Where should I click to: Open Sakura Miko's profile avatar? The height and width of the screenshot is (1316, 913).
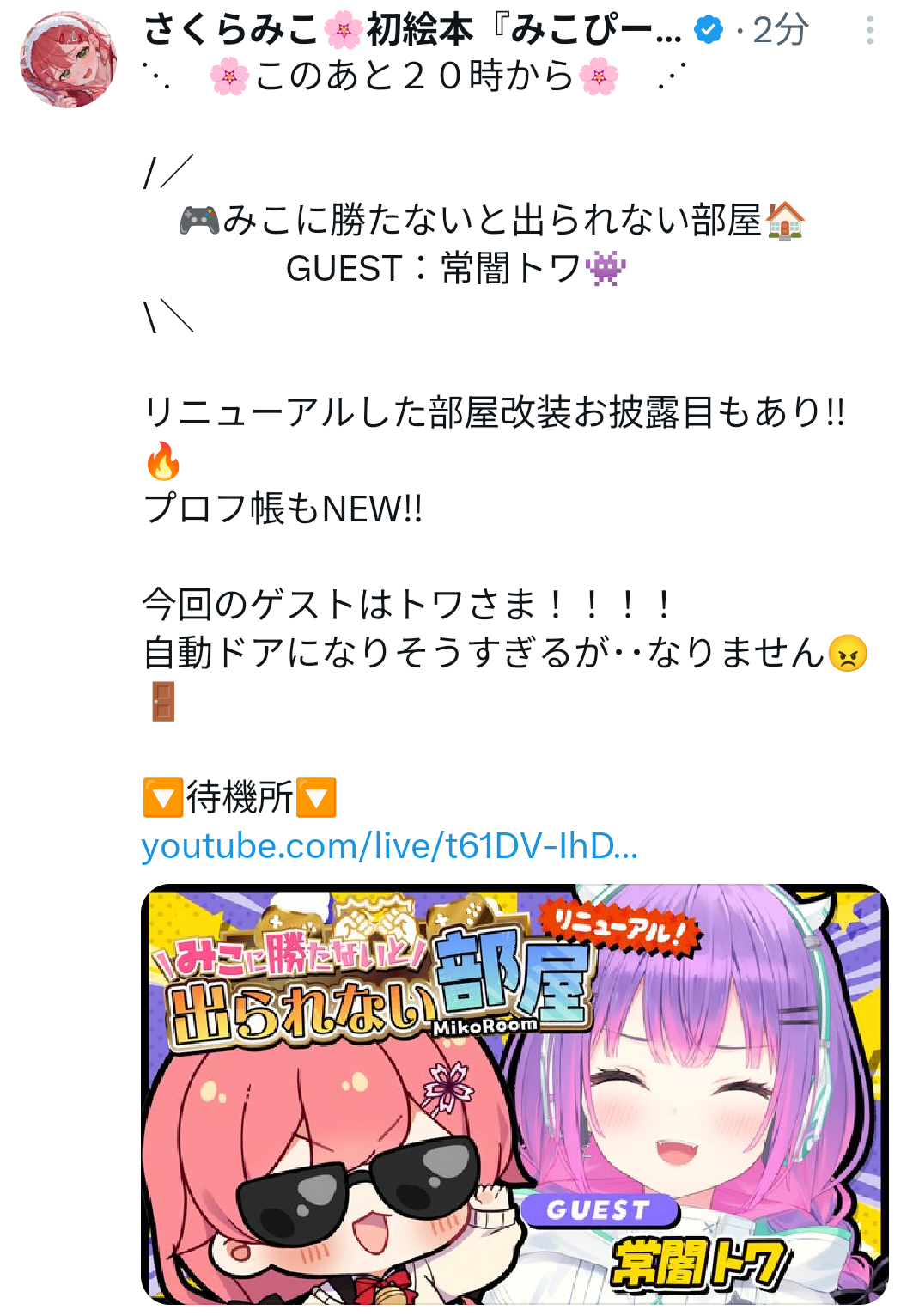click(x=68, y=60)
